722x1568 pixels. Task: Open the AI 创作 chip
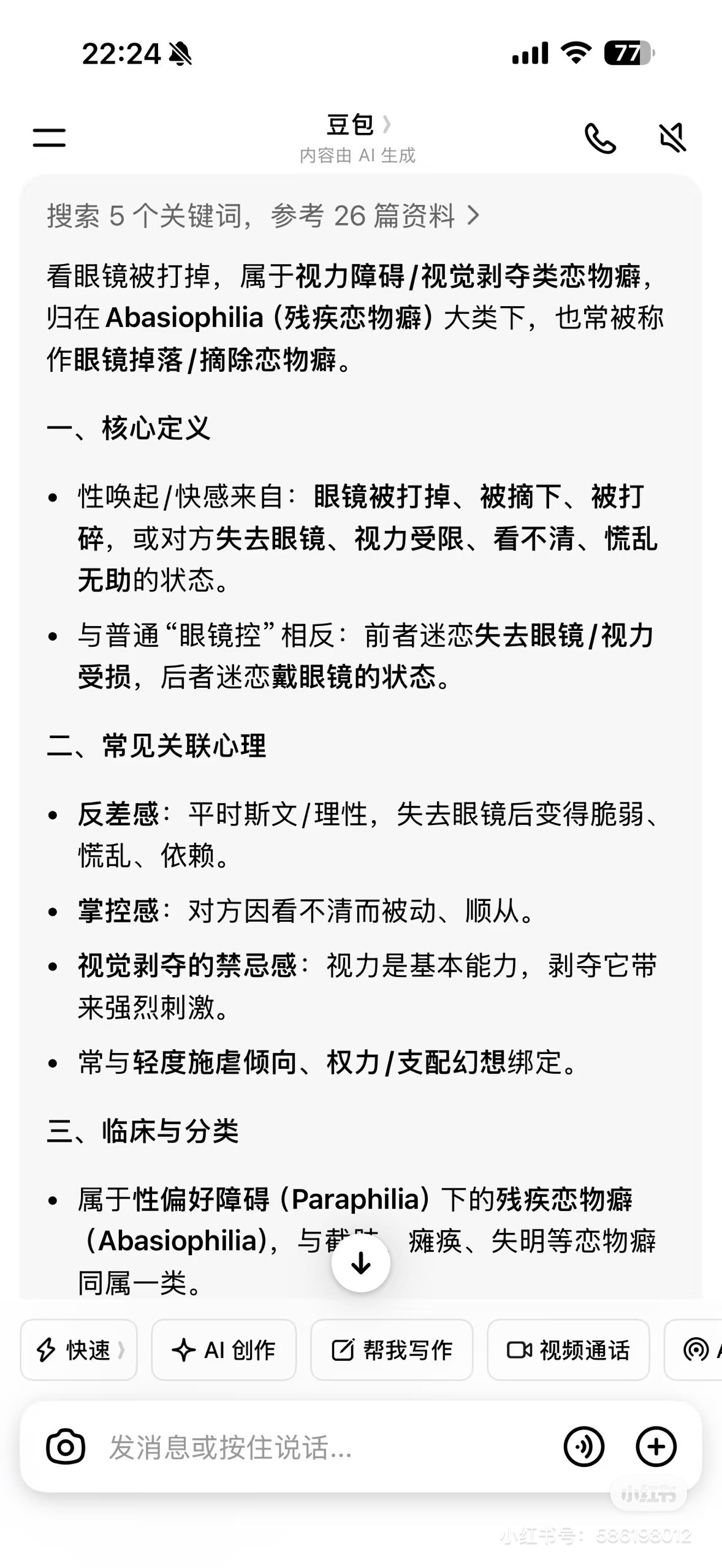(x=224, y=1350)
